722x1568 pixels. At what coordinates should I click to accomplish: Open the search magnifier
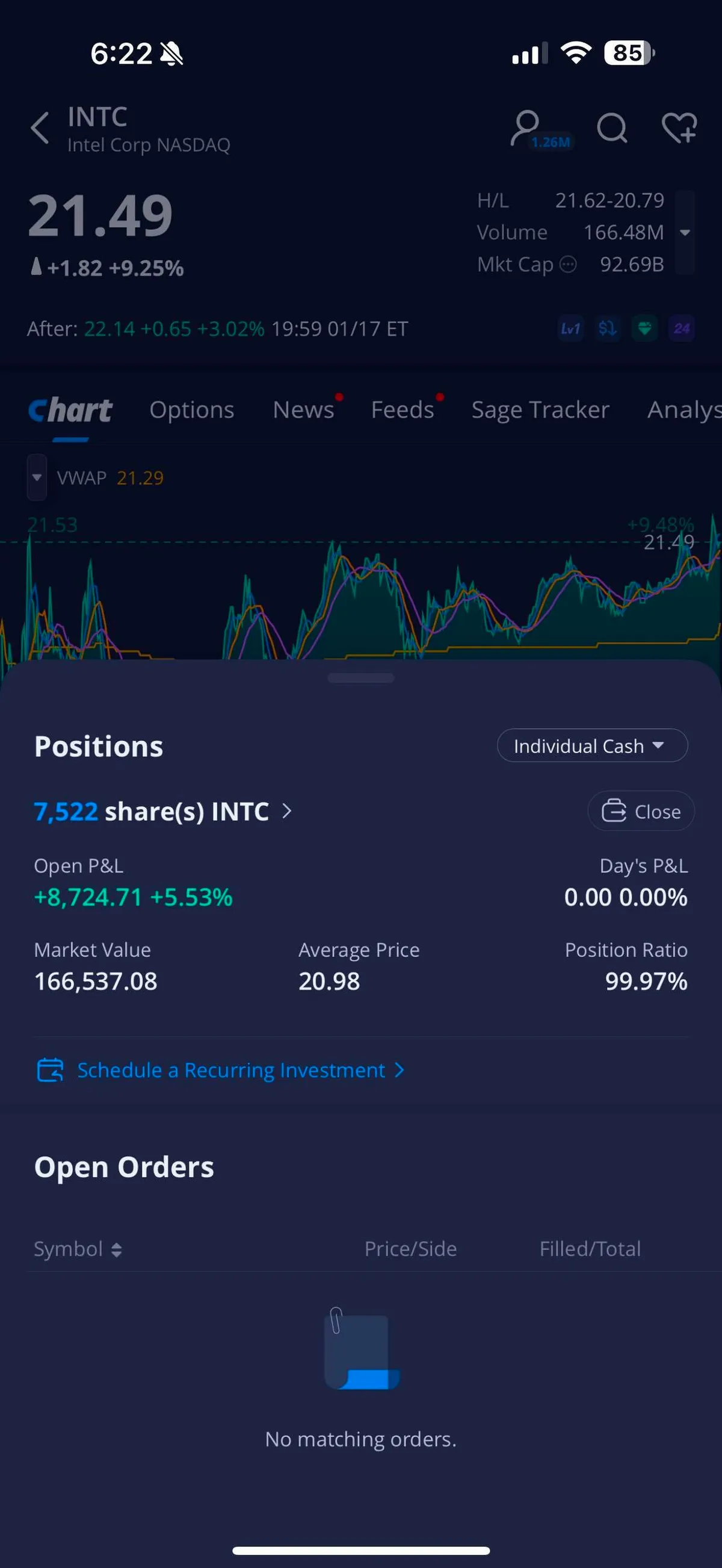(x=611, y=129)
